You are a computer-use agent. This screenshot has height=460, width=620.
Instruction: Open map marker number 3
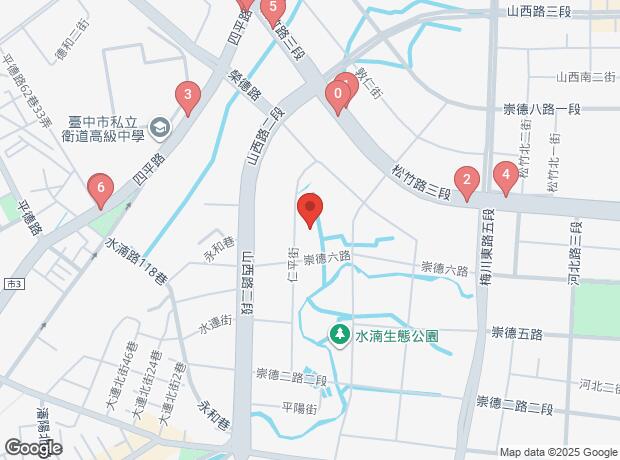186,97
